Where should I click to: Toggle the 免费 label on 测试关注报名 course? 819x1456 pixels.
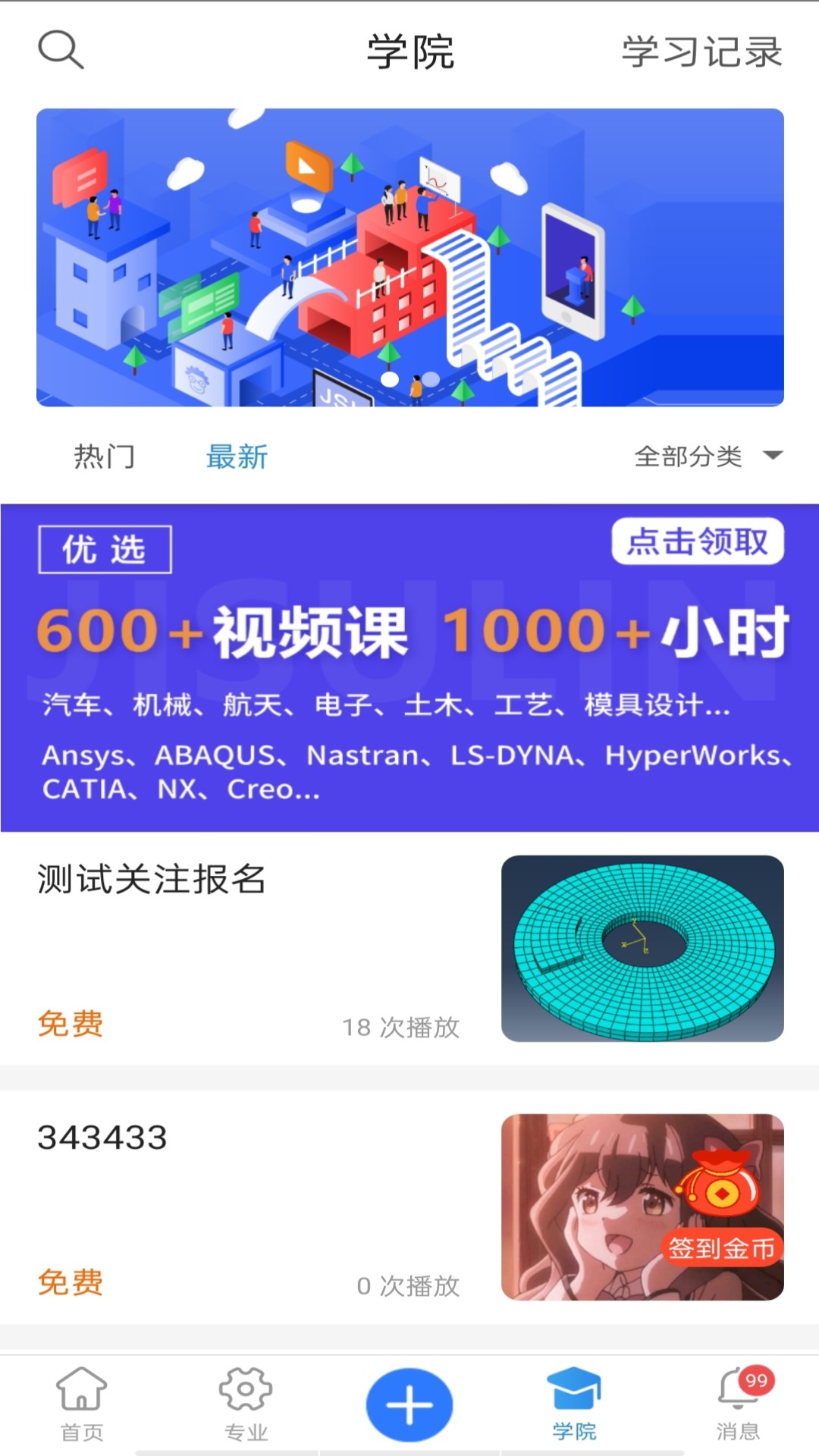[68, 1025]
